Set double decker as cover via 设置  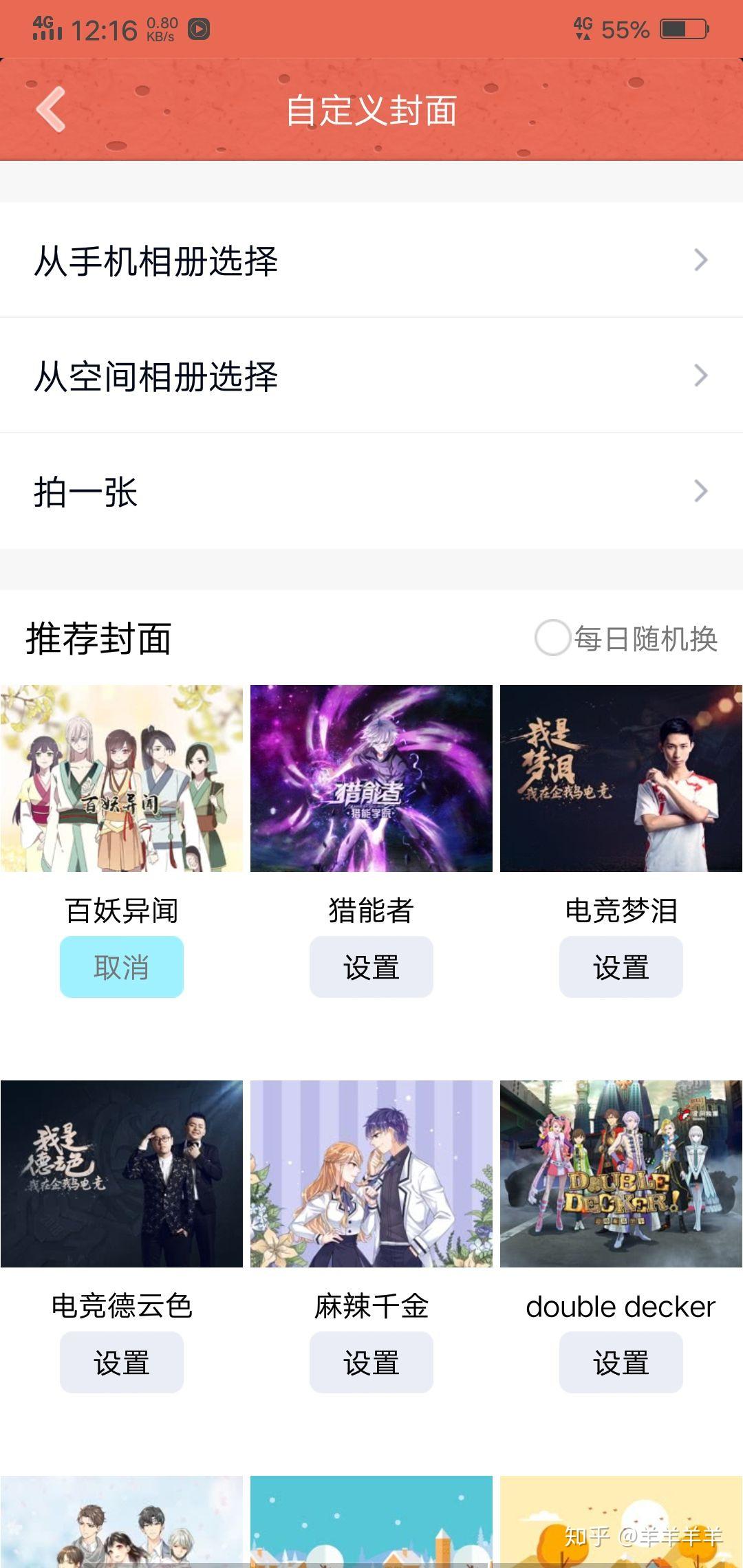tap(621, 1362)
